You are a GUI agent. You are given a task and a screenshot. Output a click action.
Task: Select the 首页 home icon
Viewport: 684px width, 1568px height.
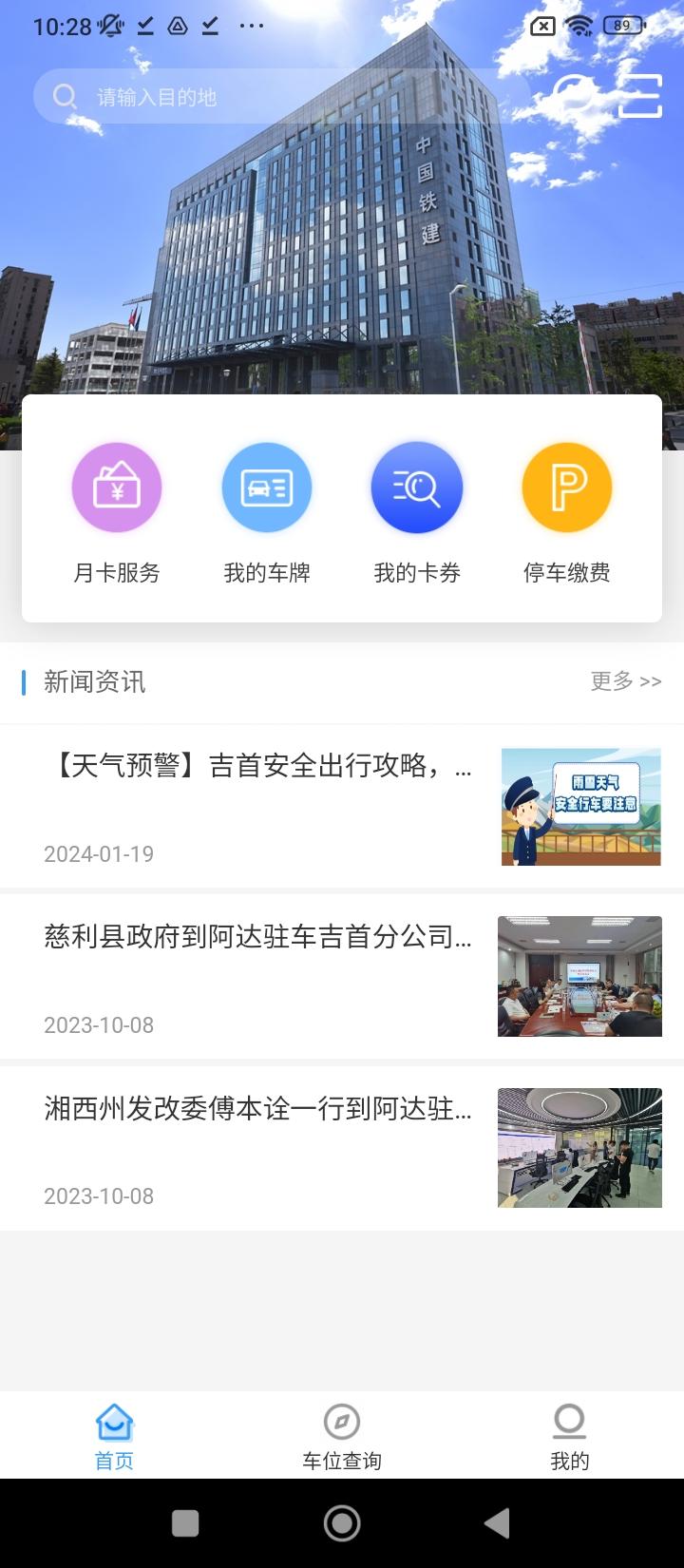(x=114, y=1421)
